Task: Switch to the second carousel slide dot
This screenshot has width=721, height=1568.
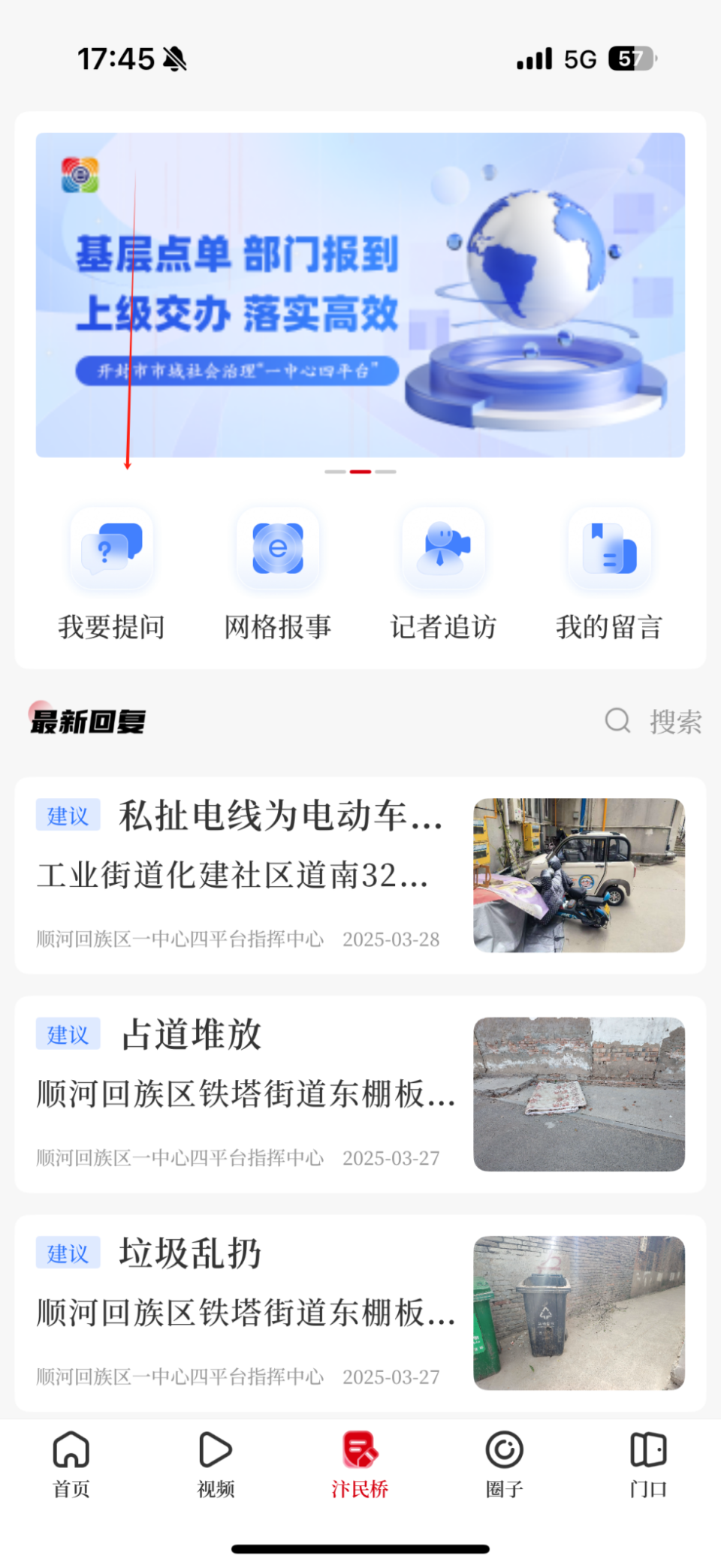Action: [x=360, y=472]
